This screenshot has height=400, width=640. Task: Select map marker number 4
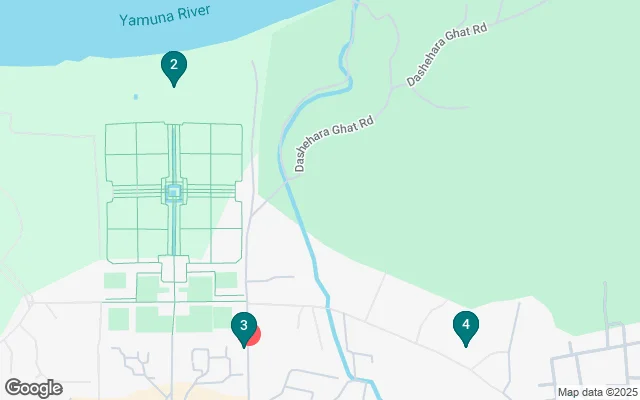point(465,326)
